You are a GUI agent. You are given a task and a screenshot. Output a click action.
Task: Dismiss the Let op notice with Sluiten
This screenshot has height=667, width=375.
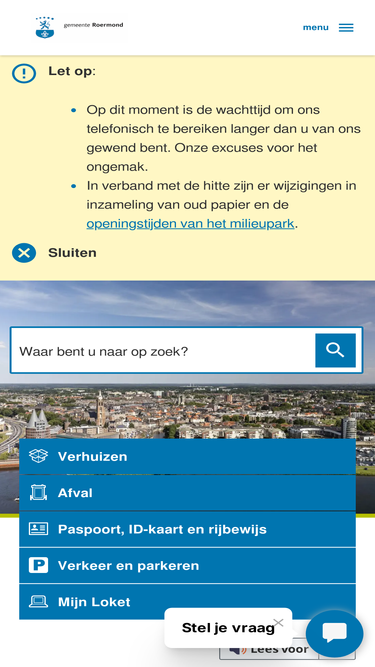(54, 253)
